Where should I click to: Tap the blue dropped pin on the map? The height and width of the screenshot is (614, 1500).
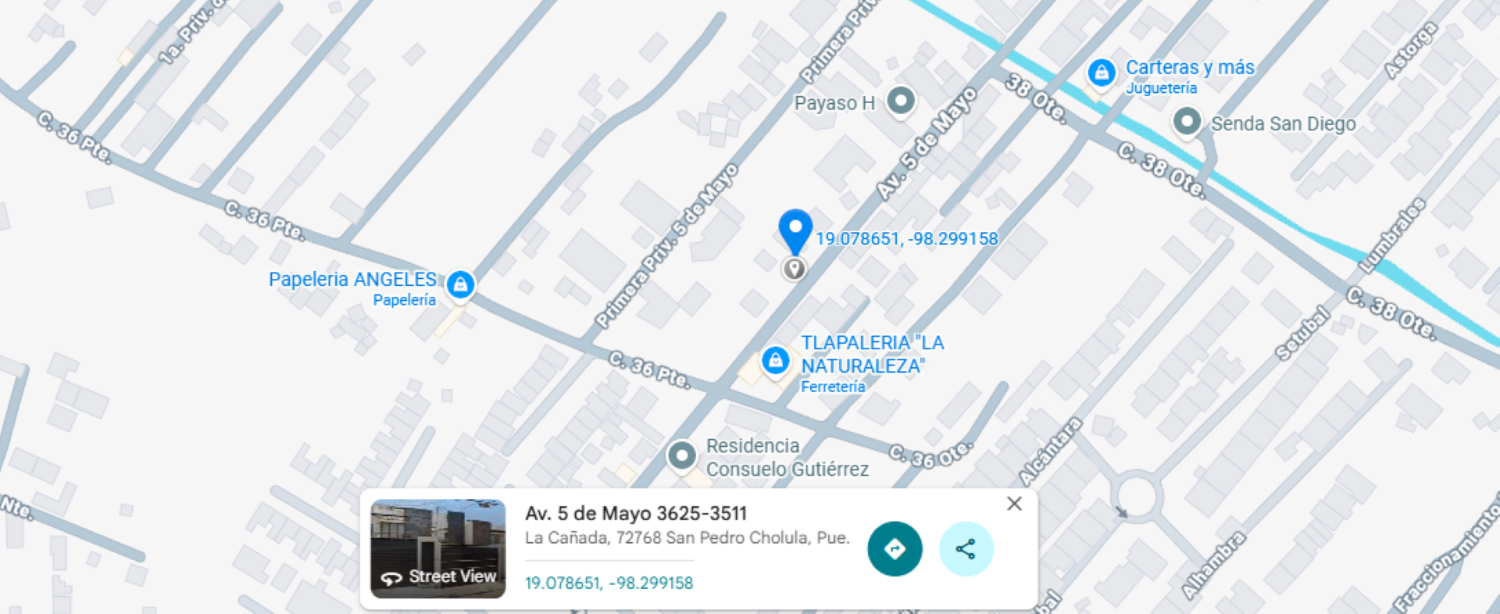(x=795, y=232)
